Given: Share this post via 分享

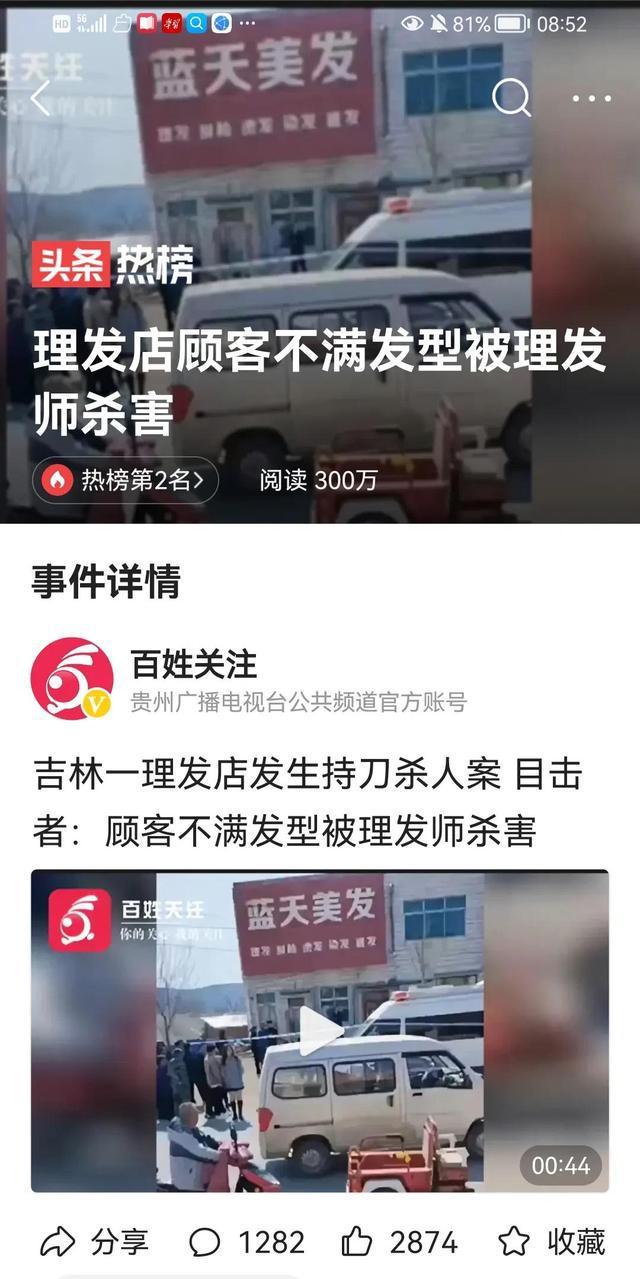Looking at the screenshot, I should click(95, 1242).
